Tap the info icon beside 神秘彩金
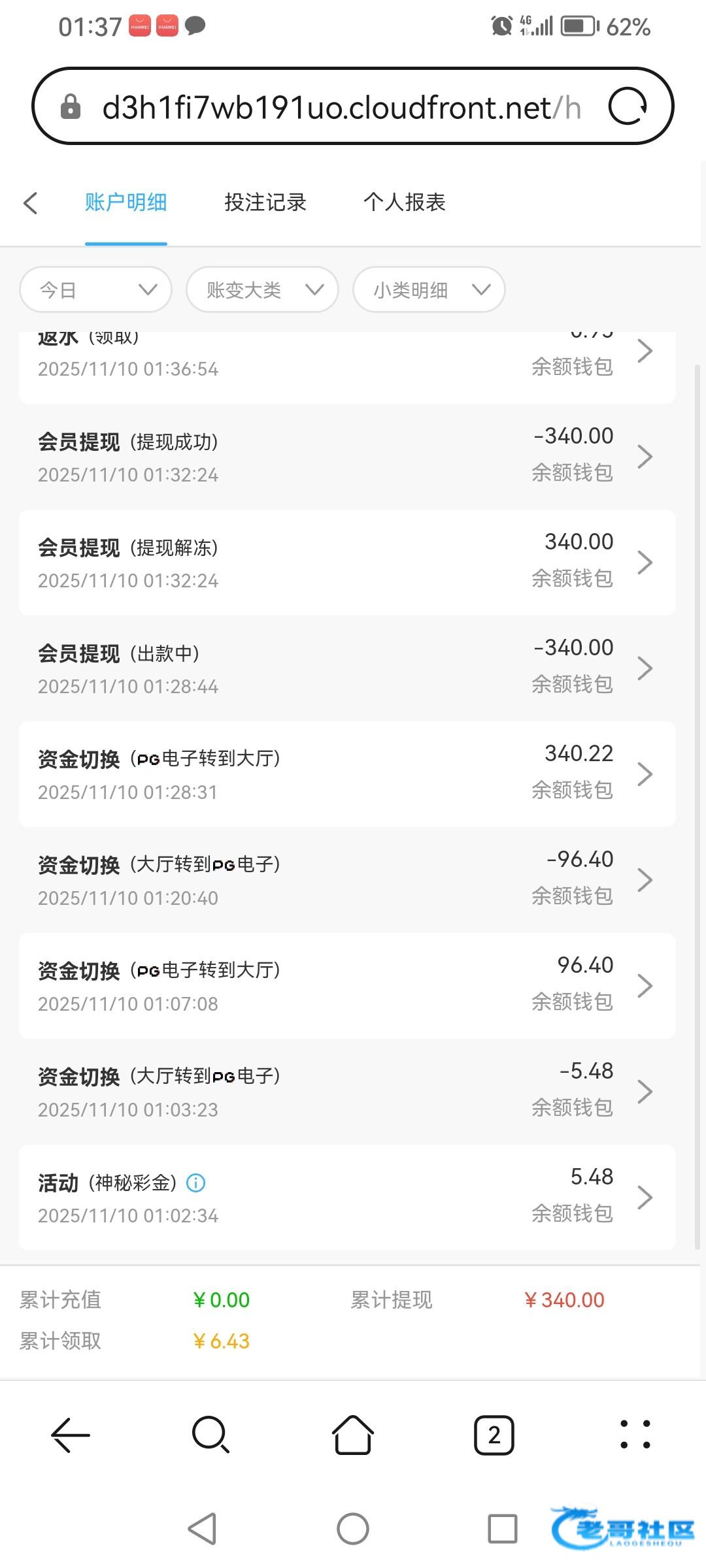 [195, 1183]
